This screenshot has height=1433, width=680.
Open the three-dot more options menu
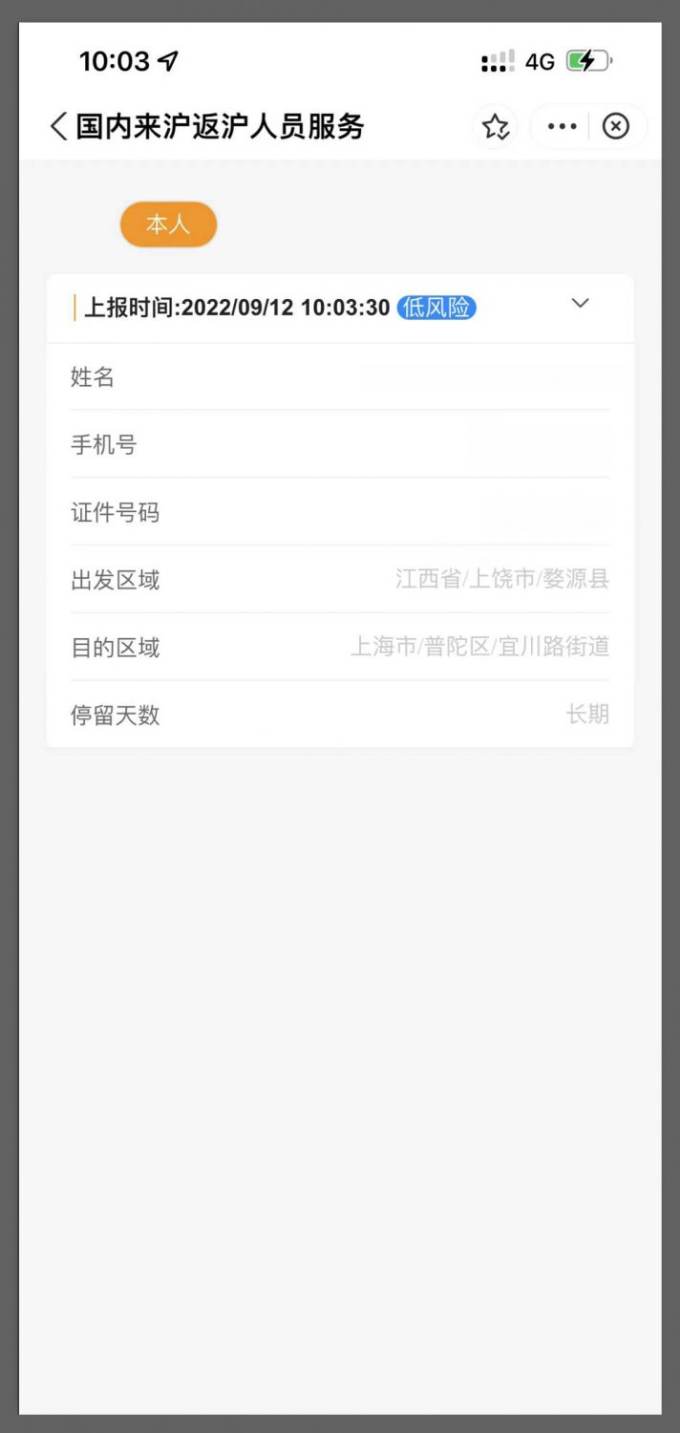point(562,127)
